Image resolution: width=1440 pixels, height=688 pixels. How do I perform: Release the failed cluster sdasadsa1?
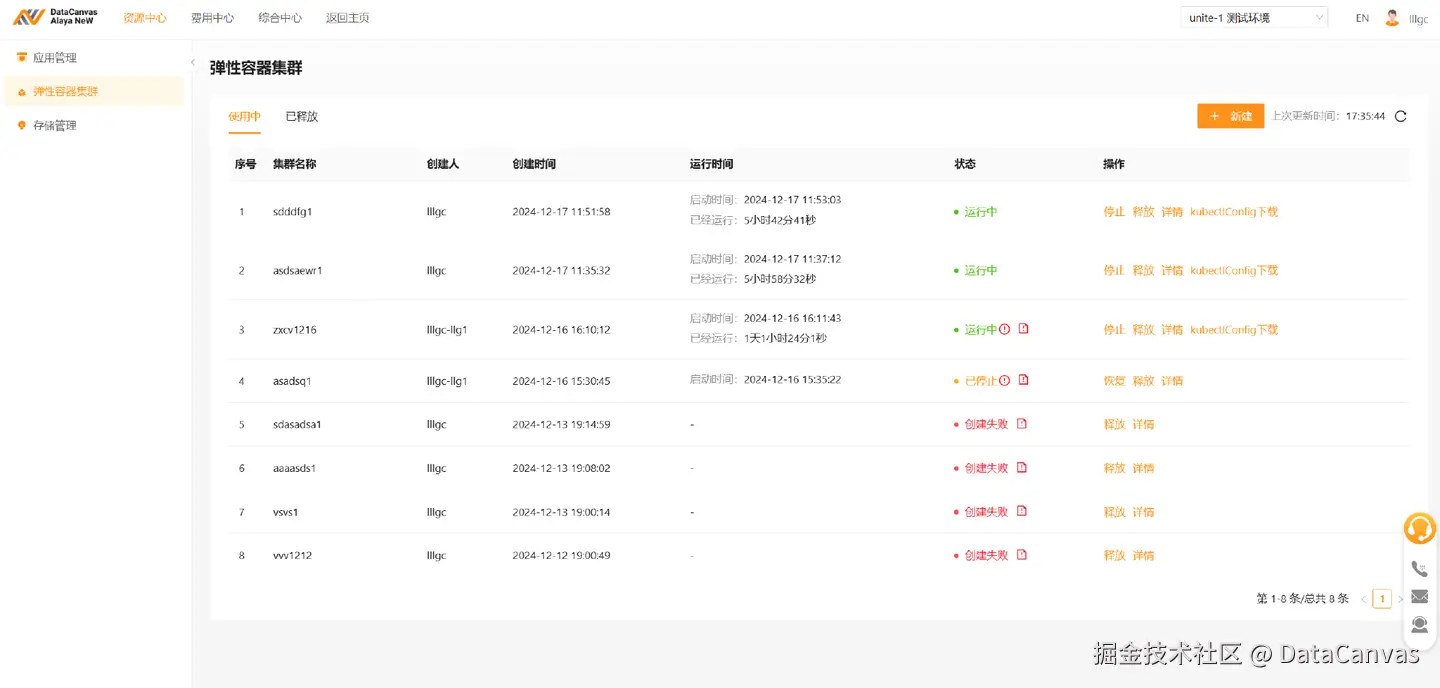(1114, 425)
